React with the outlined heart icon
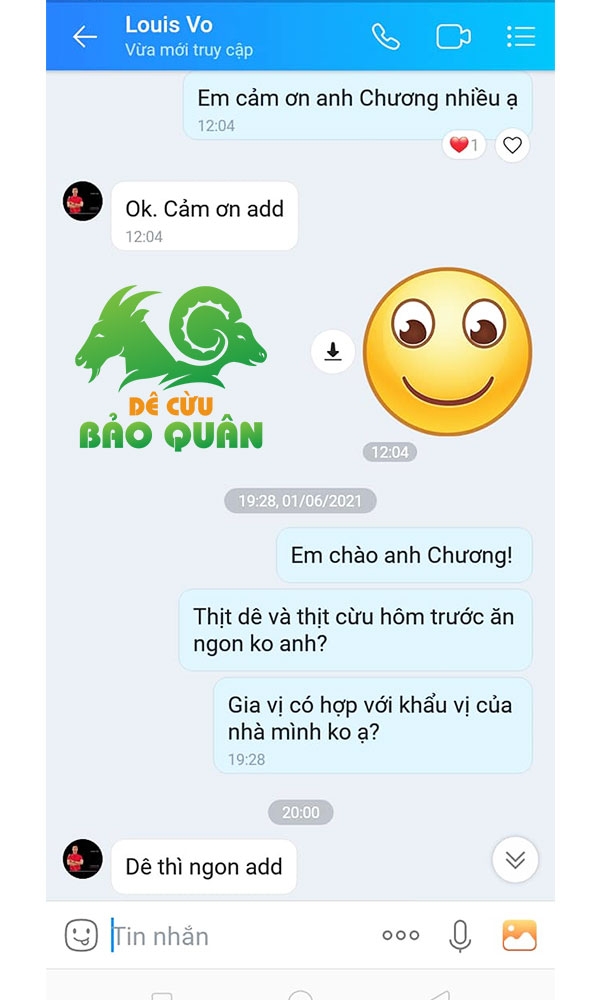Viewport: 600px width, 1000px height. (513, 145)
